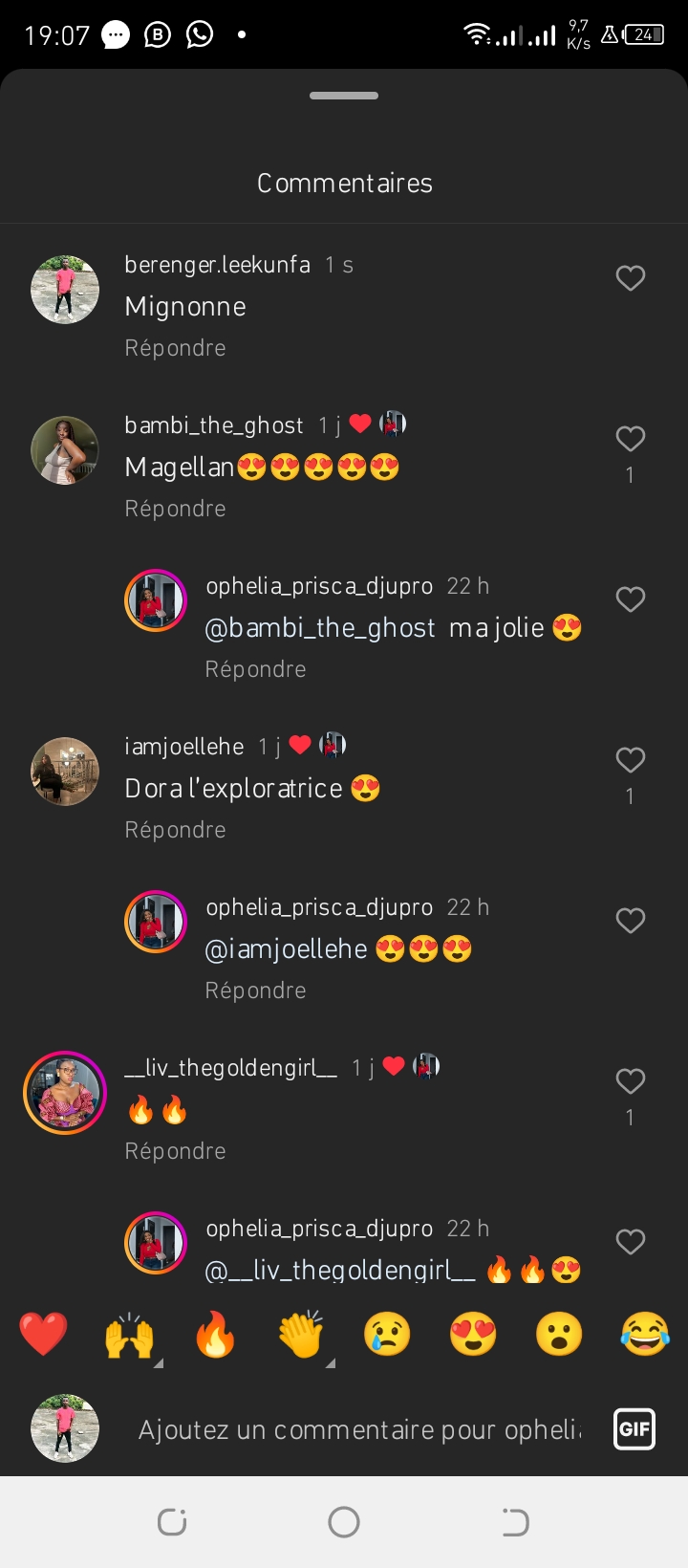Reply to __liv_thegoldengirl__'s comment
The height and width of the screenshot is (1568, 688).
point(175,1151)
